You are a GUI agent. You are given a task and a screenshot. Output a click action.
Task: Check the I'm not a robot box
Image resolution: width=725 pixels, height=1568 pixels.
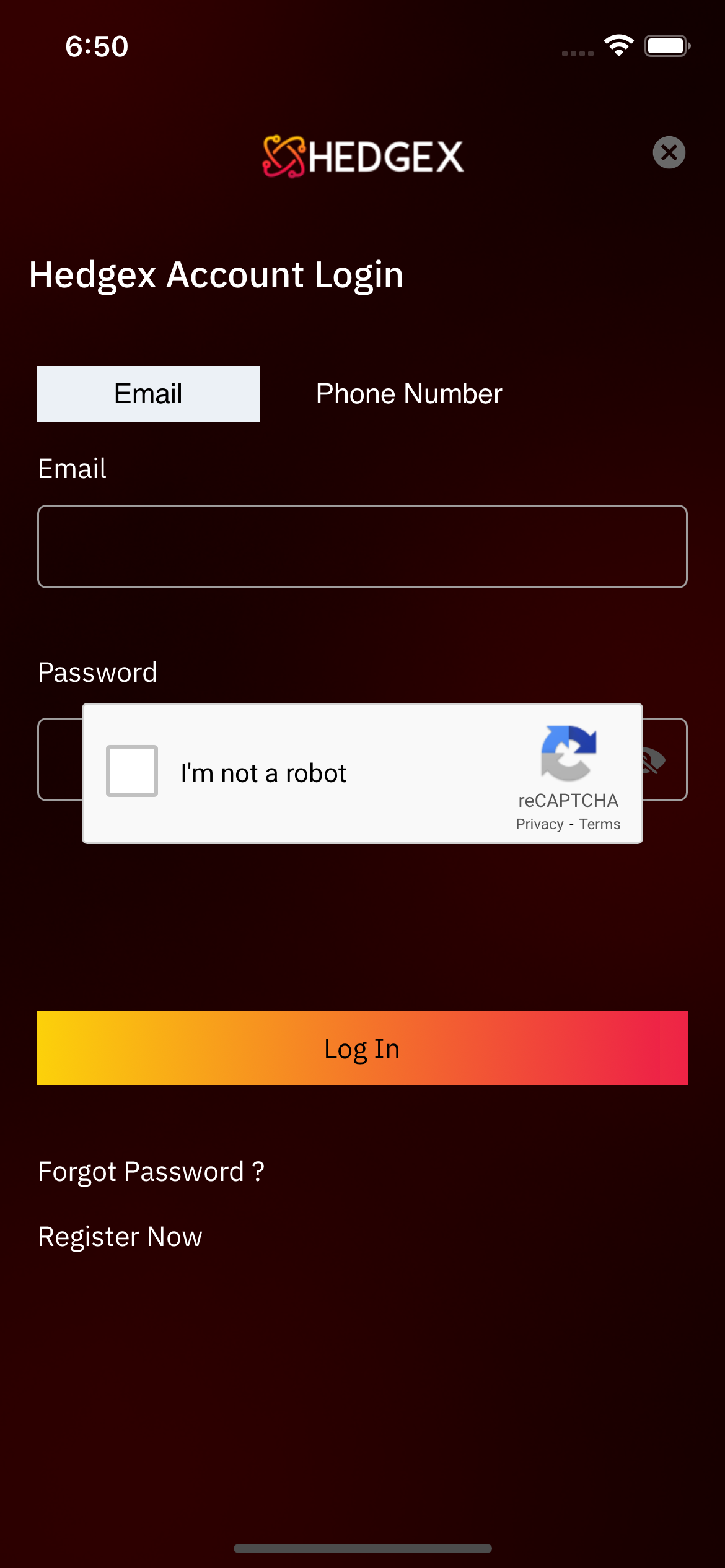(x=132, y=771)
